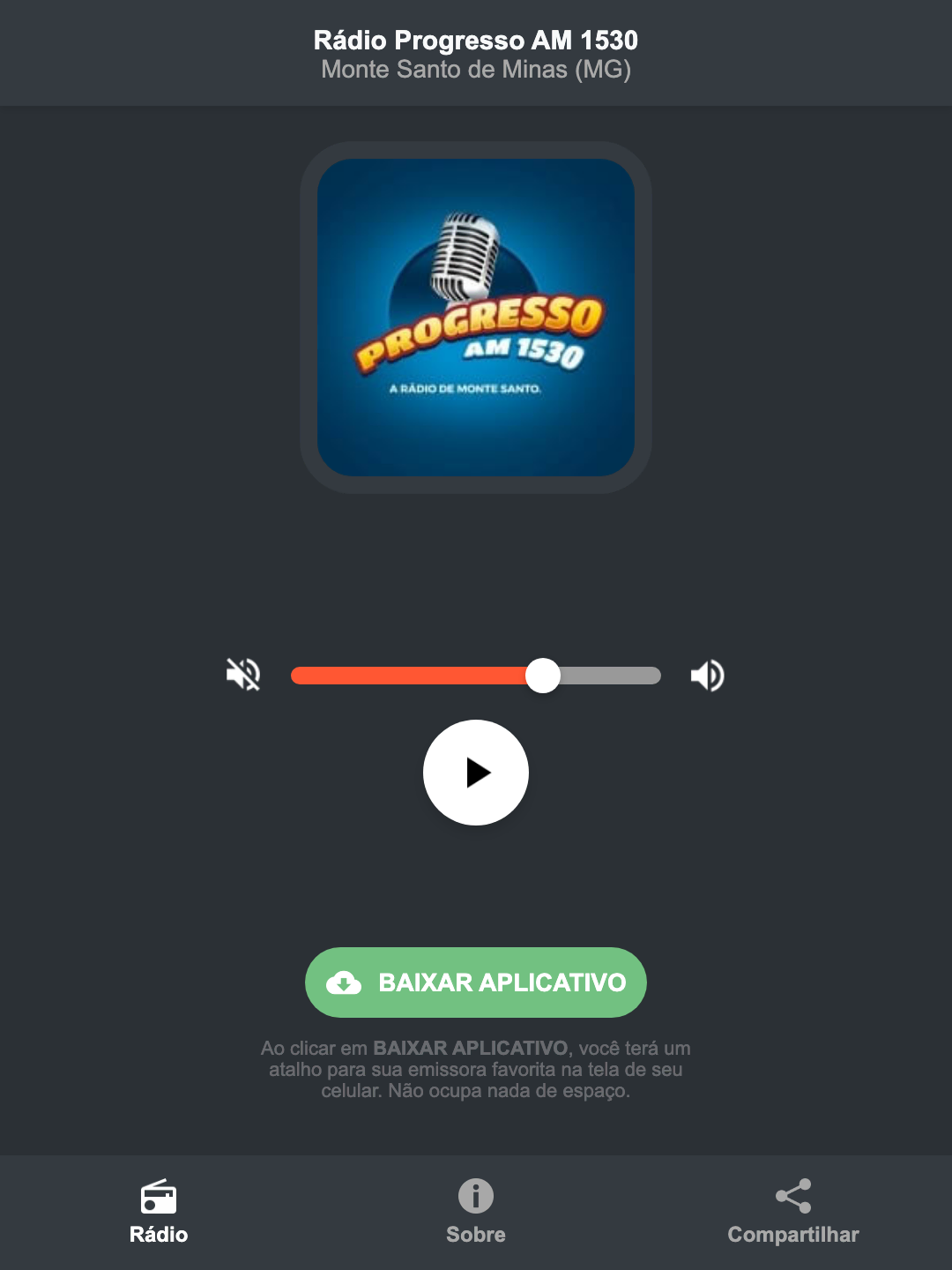Tap the share icon above Compartilhar
Viewport: 952px width, 1270px height.
pyautogui.click(x=792, y=1195)
